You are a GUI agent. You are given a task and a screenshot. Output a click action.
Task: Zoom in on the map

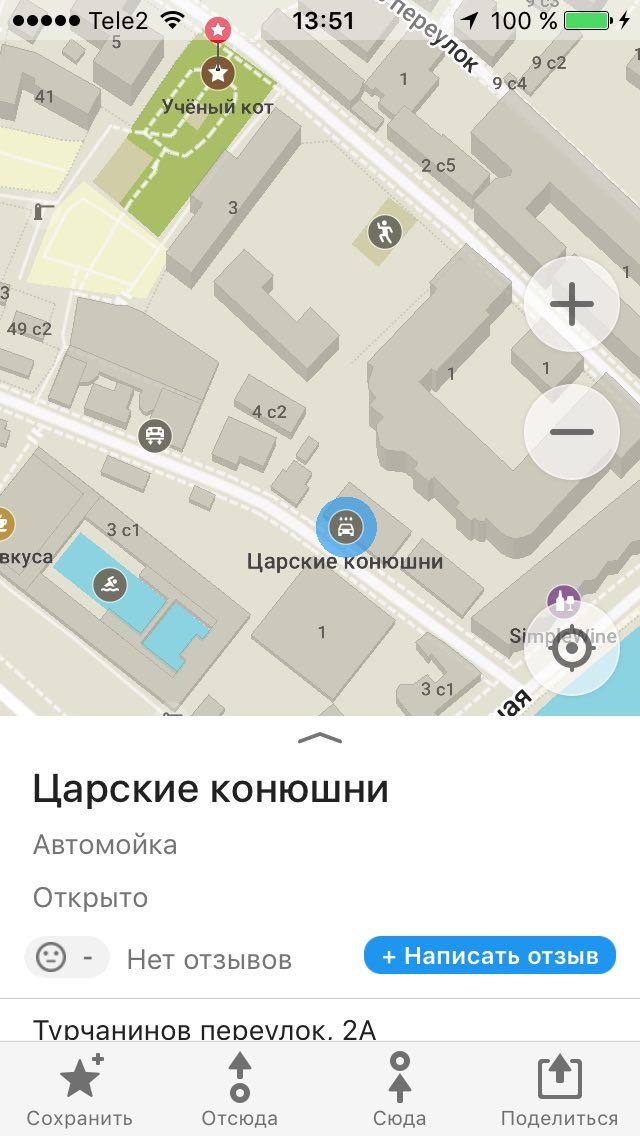click(571, 304)
